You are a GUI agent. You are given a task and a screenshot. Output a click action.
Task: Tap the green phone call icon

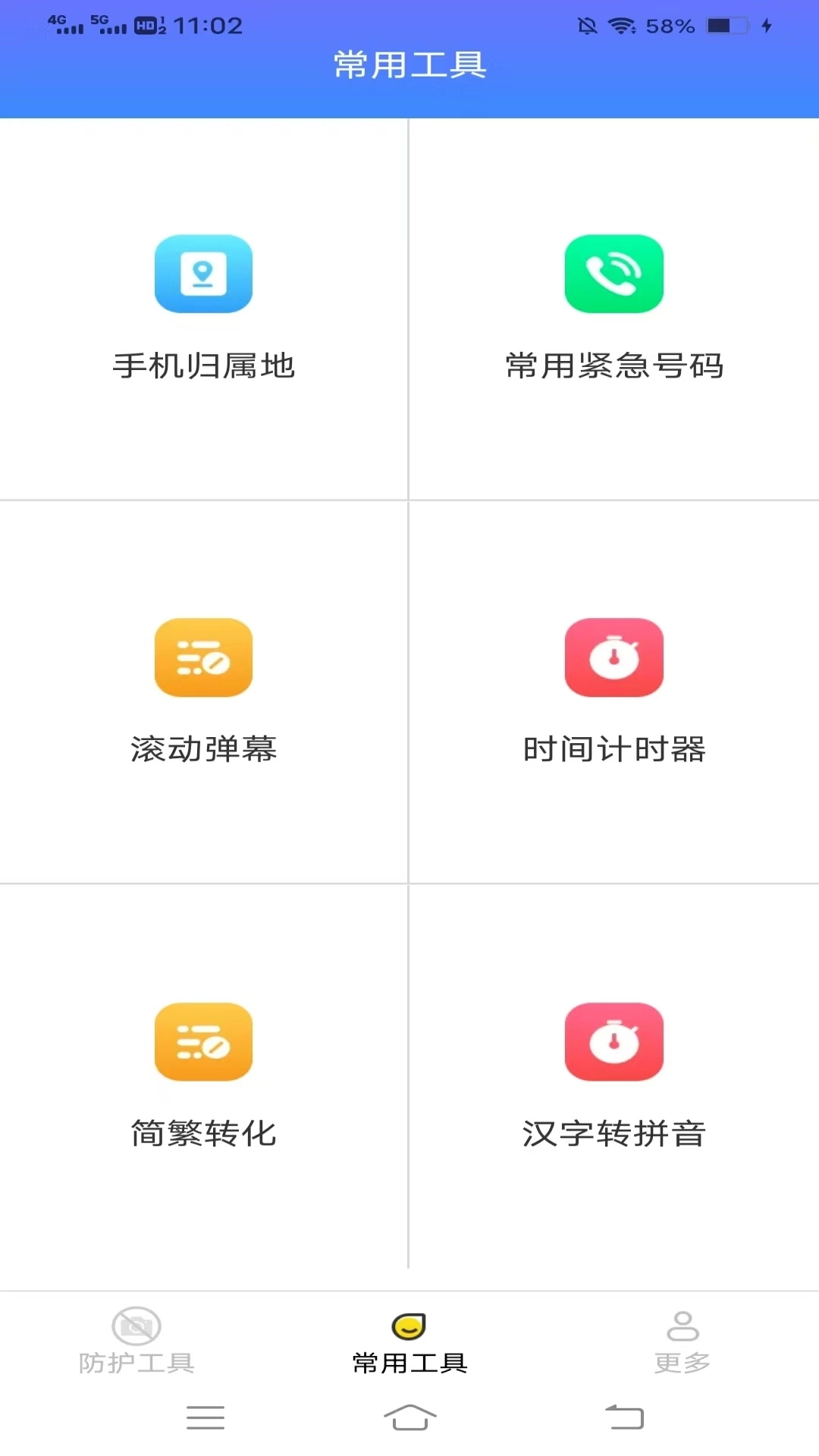tap(614, 275)
